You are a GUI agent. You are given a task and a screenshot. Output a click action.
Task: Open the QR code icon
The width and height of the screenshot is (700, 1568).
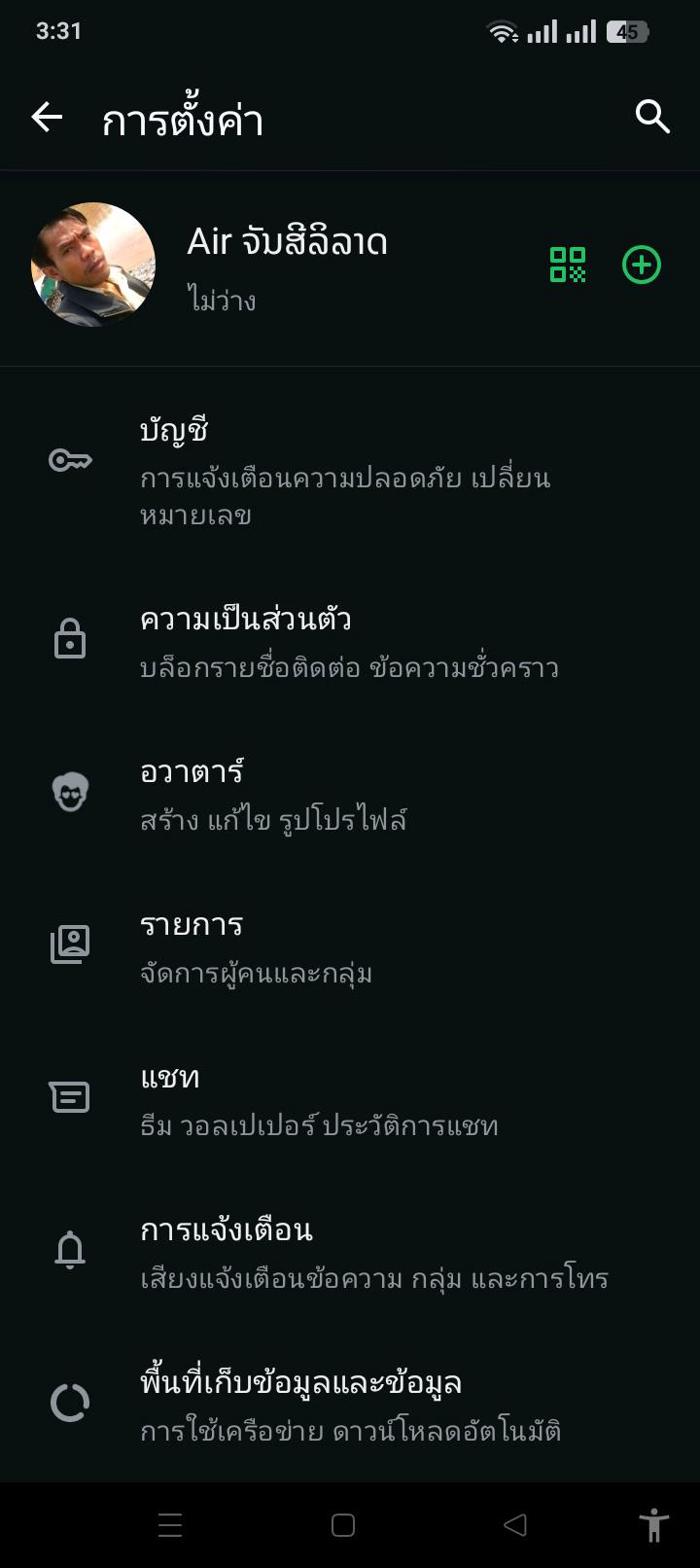tap(568, 265)
